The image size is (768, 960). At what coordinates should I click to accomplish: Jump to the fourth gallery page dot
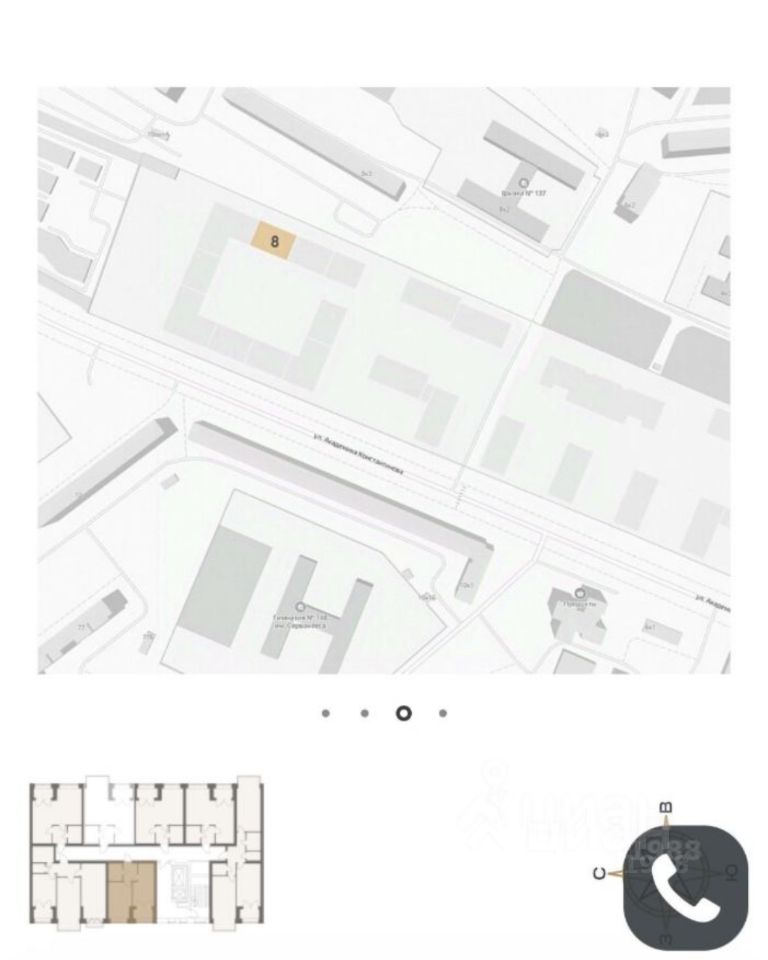(x=443, y=713)
